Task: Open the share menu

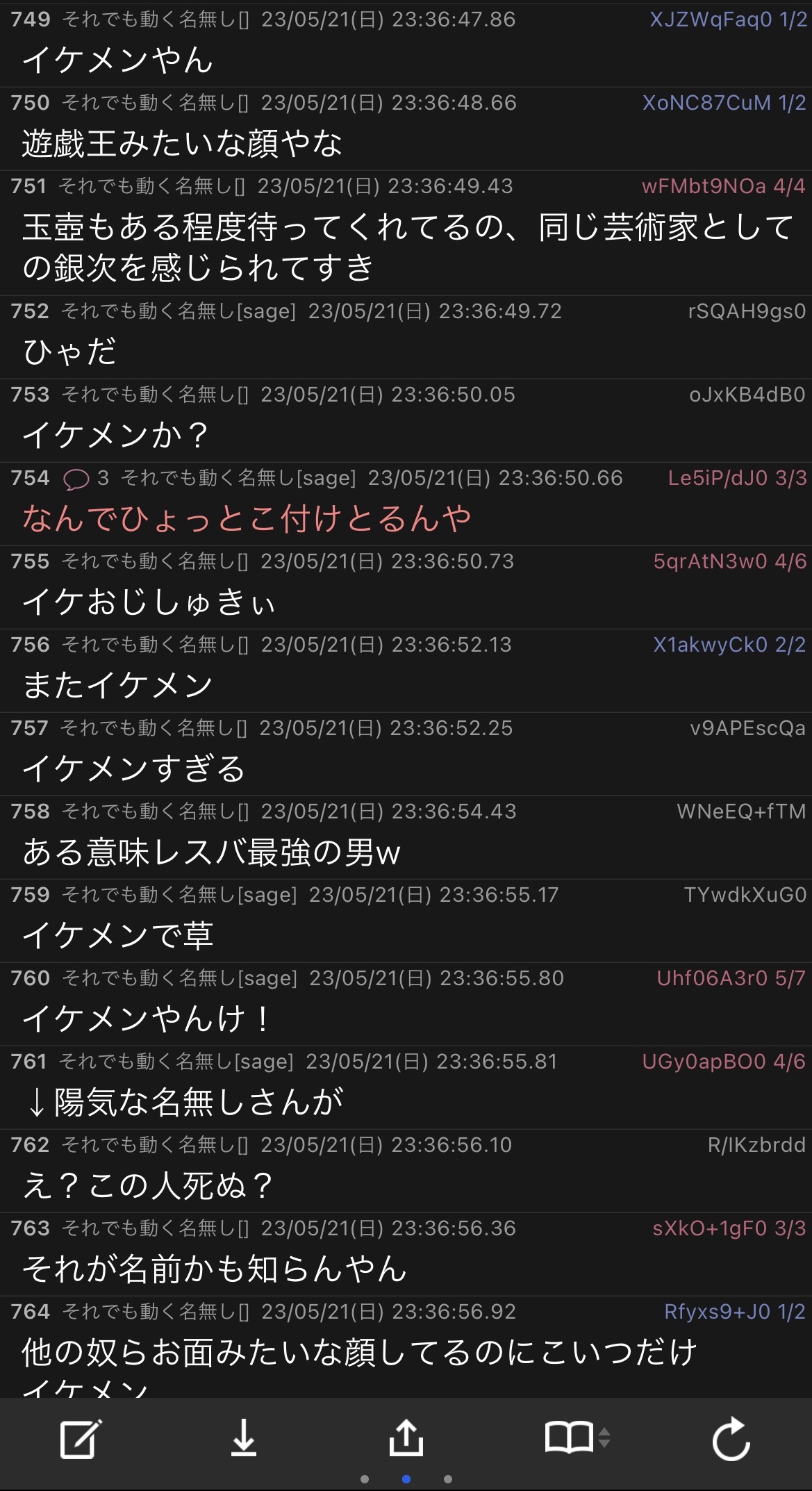Action: 406,1437
